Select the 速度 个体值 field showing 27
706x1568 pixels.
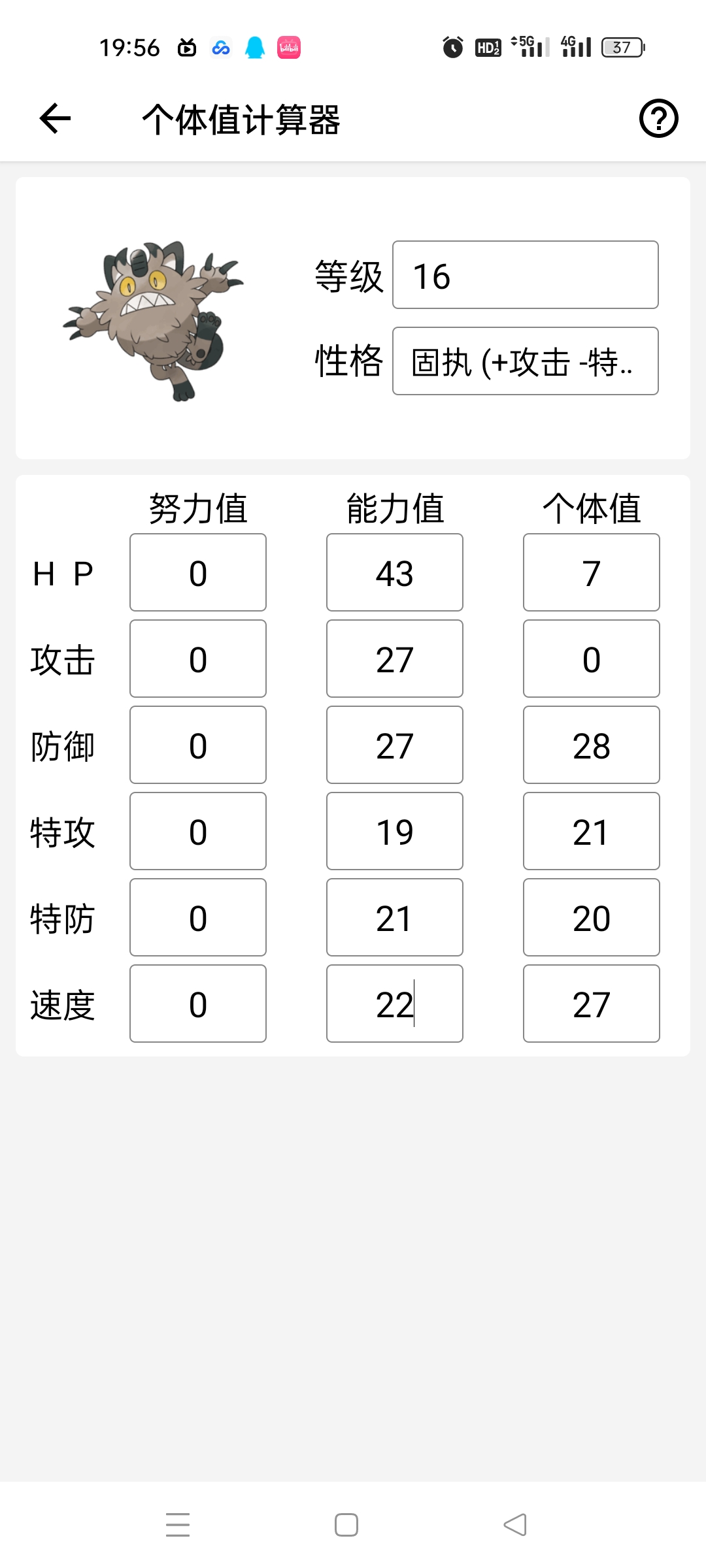(592, 1004)
